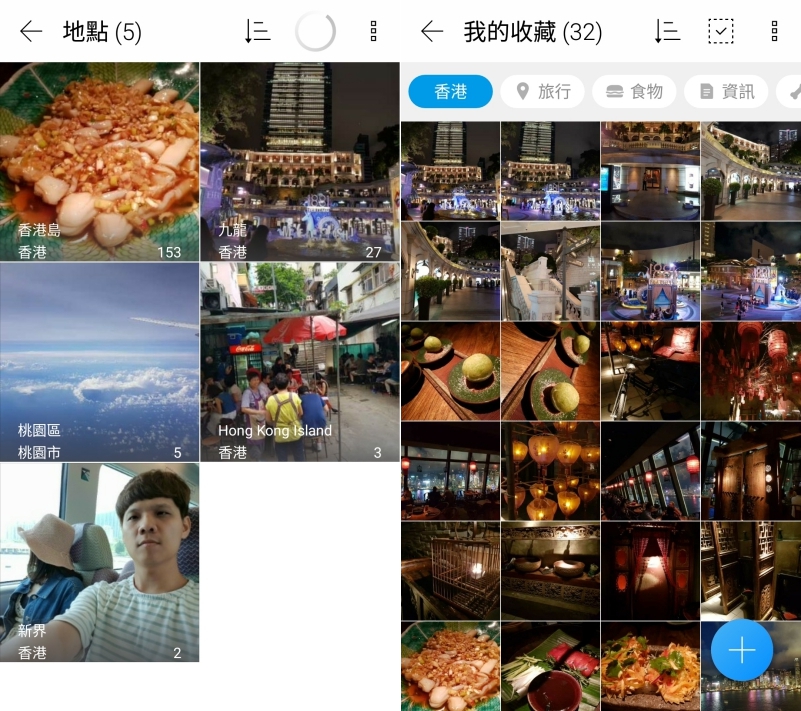Screen dimensions: 801x711
Task: Select the 香港 filter chip
Action: coord(450,91)
